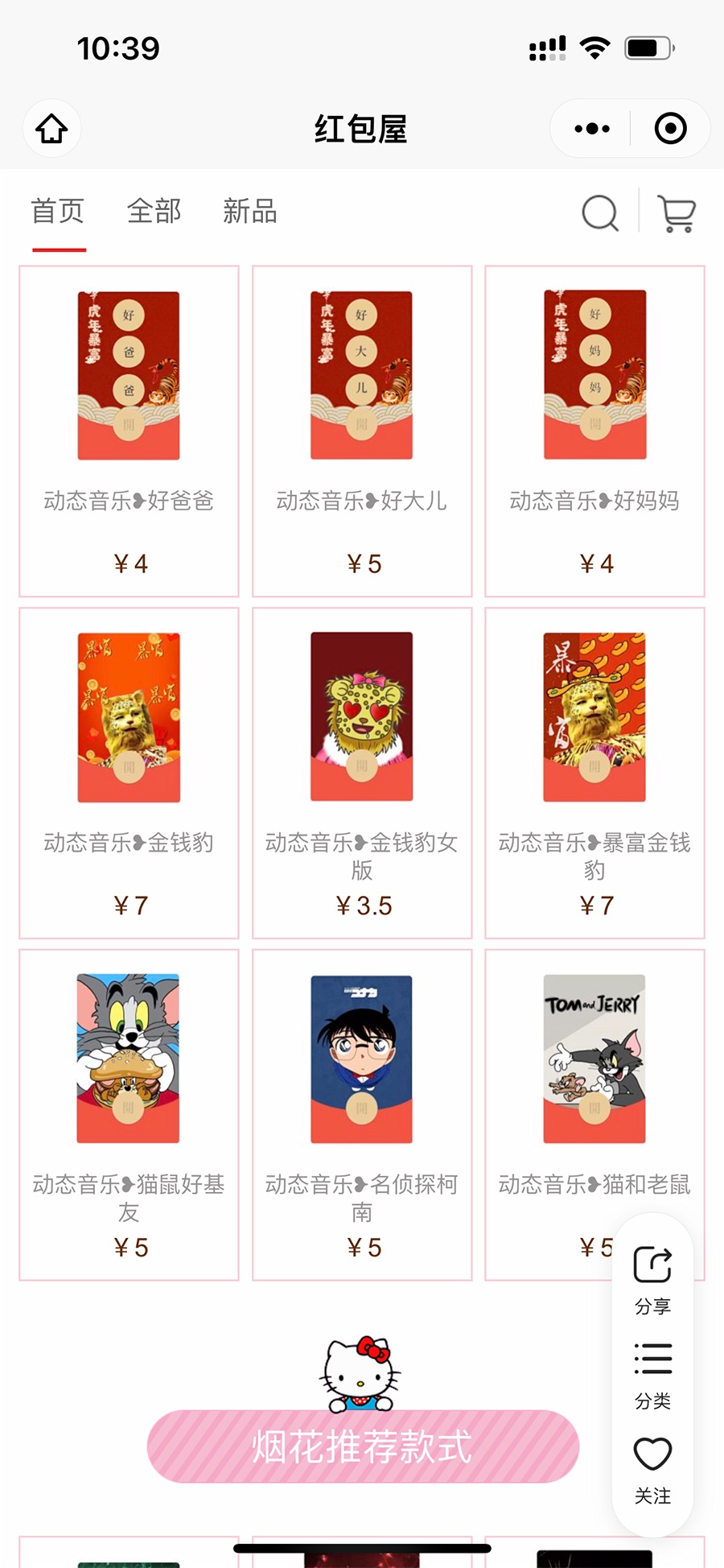Open the search magnifier icon

[x=600, y=213]
